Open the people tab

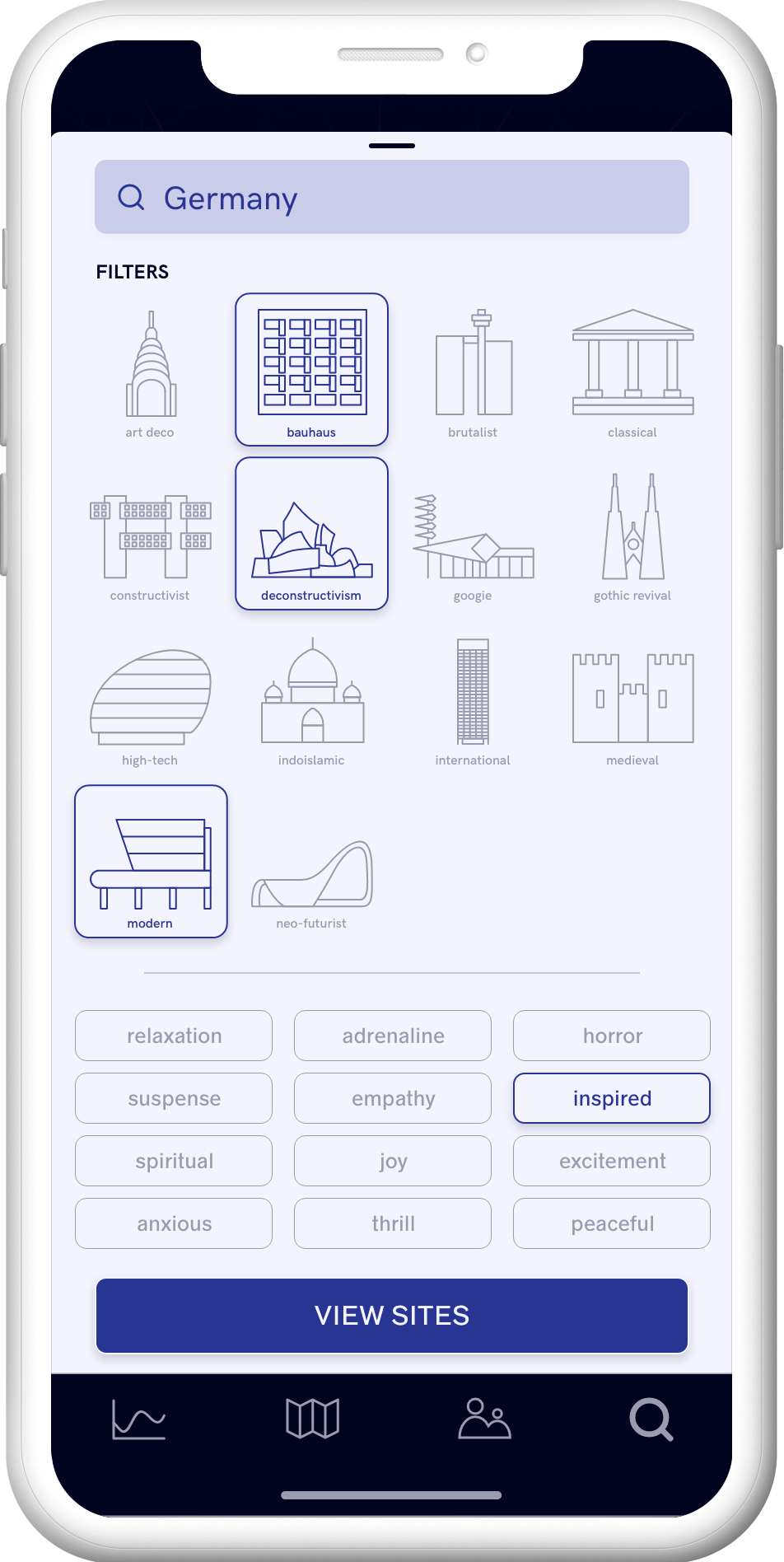[x=484, y=1419]
